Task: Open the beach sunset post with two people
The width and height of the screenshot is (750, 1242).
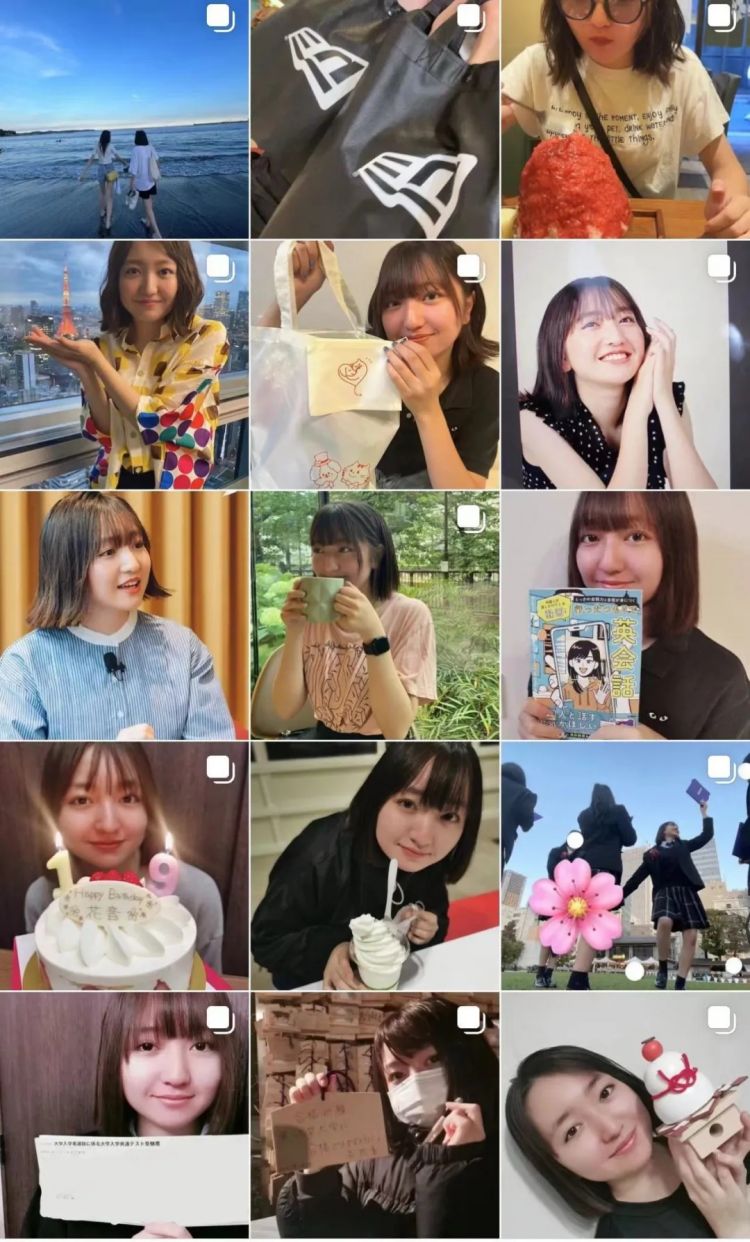Action: pyautogui.click(x=124, y=118)
